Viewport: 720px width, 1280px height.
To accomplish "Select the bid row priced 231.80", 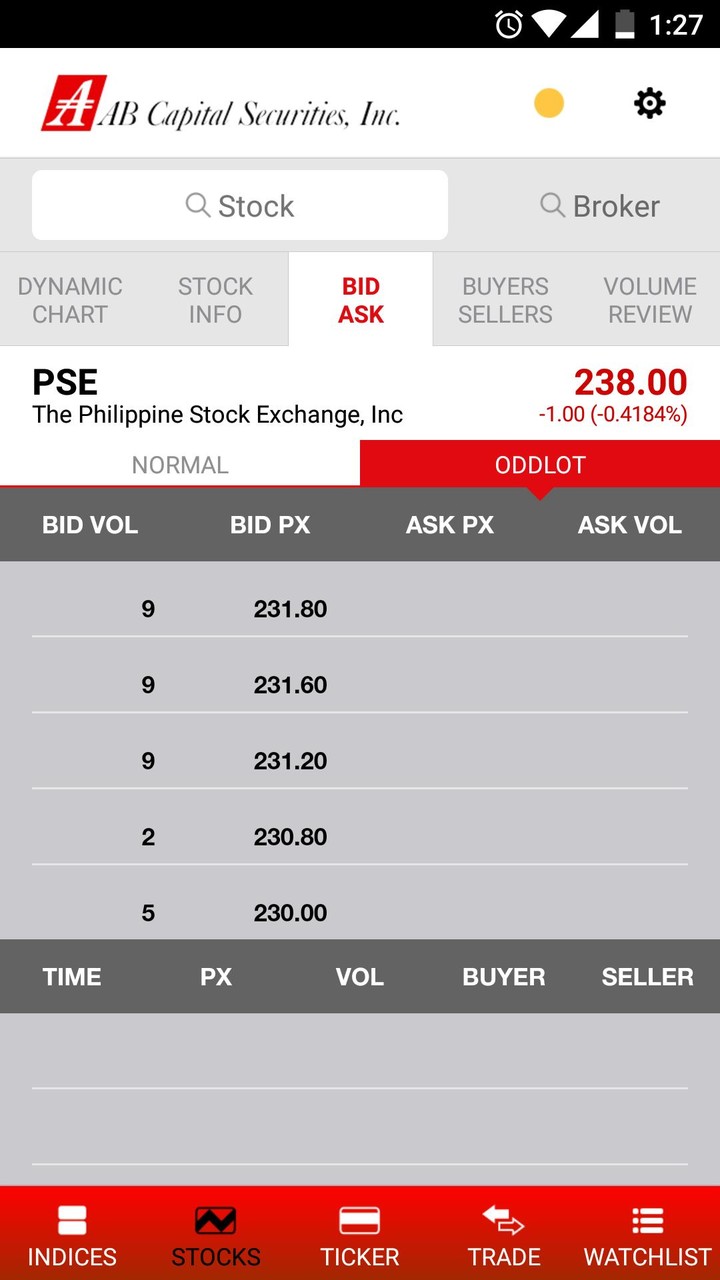I will 360,608.
